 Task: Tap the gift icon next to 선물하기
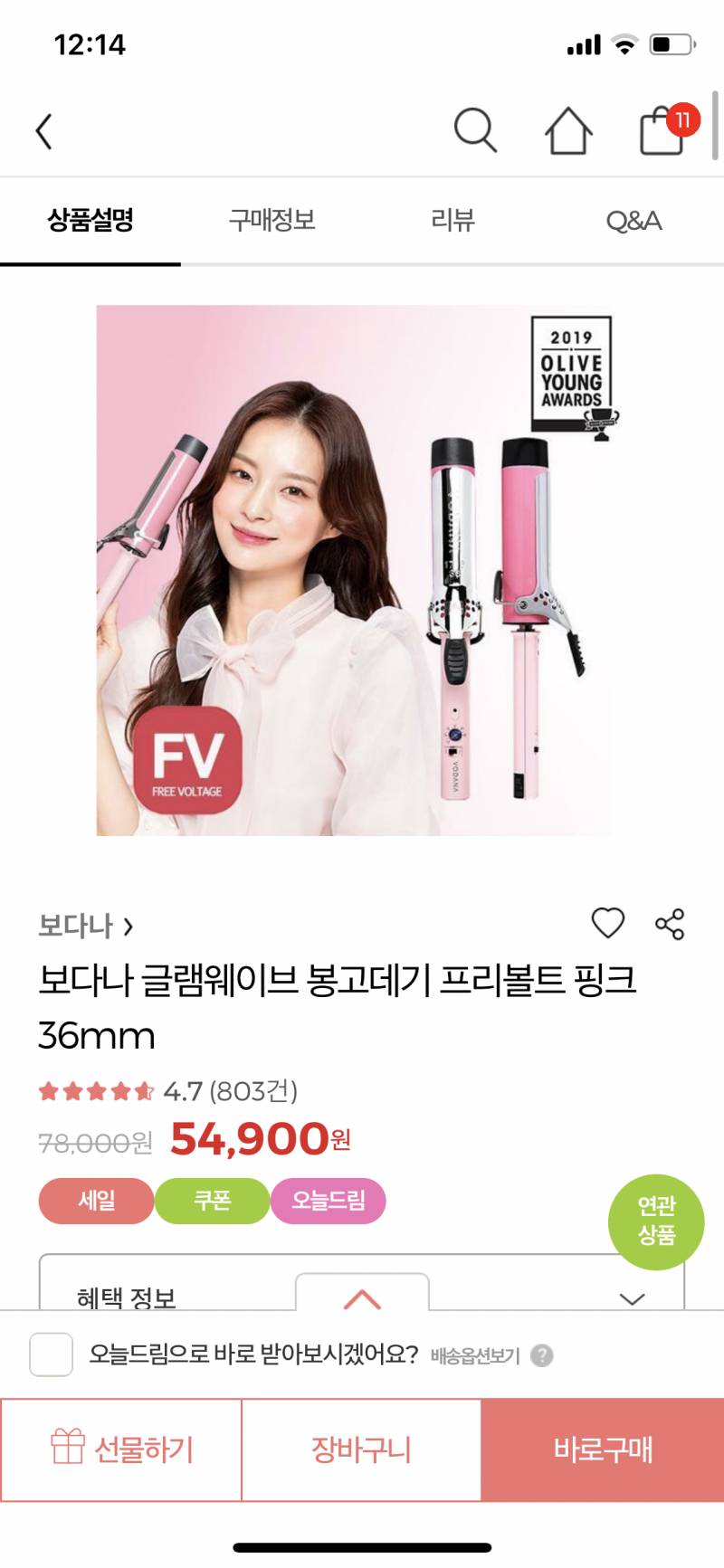tap(64, 1449)
